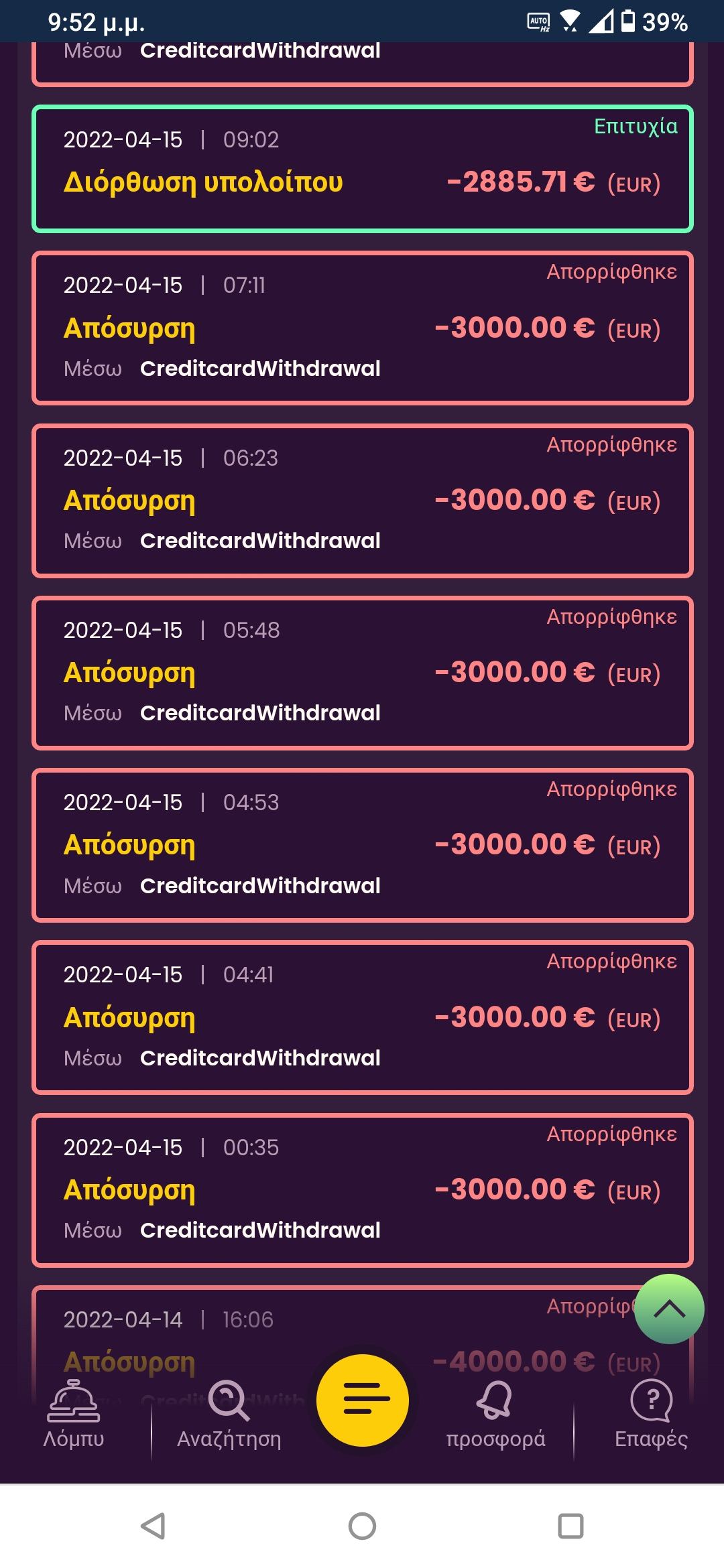Tap the green scroll-to-top arrow button
Image resolution: width=724 pixels, height=1568 pixels.
669,1309
